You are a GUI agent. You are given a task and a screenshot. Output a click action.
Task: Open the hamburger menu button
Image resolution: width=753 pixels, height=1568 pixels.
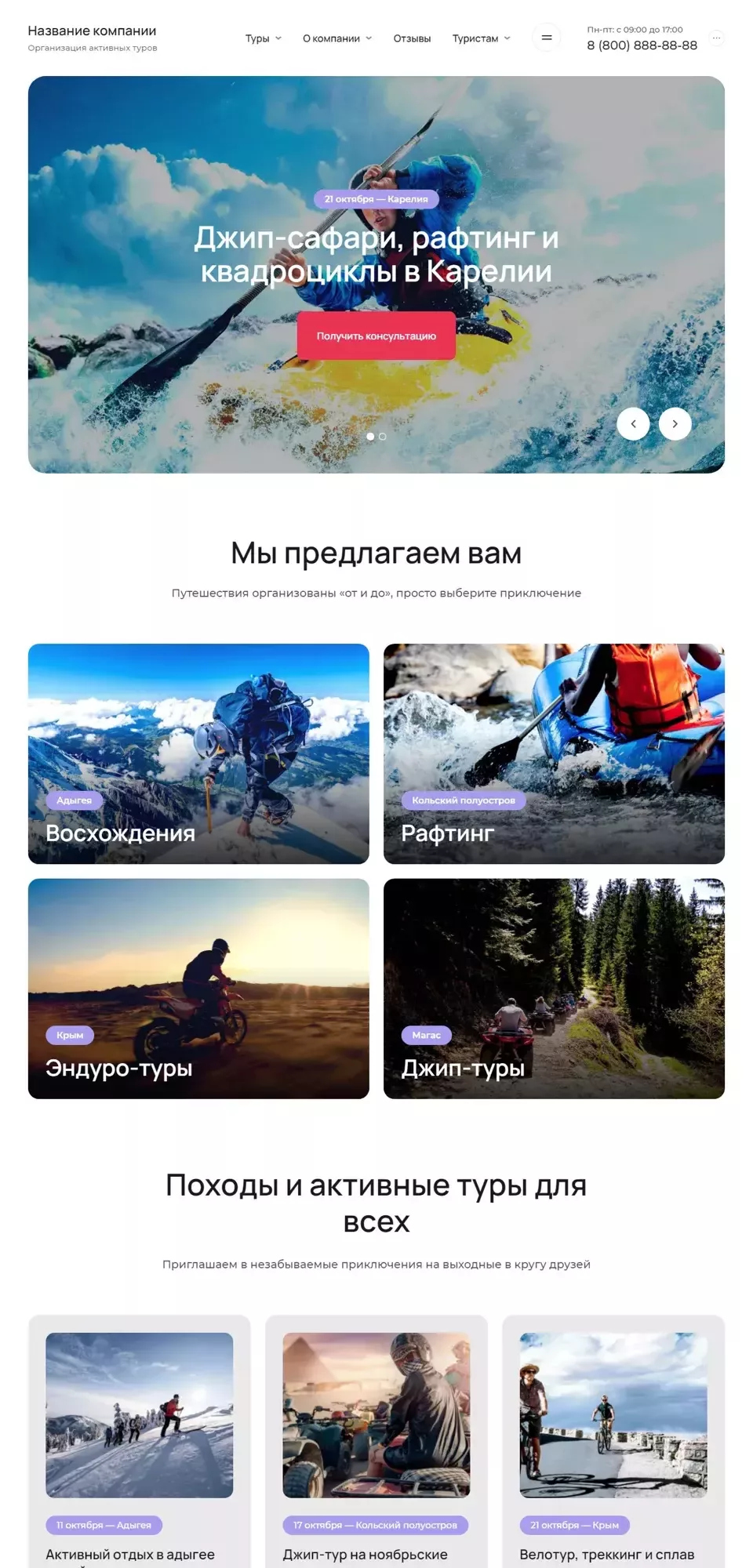[x=547, y=38]
